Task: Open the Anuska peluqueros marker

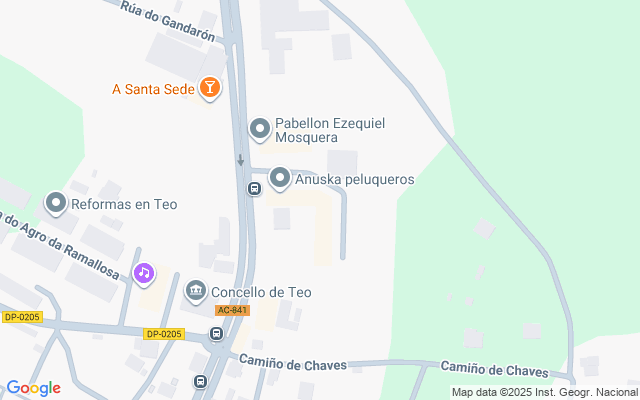Action: tap(279, 179)
